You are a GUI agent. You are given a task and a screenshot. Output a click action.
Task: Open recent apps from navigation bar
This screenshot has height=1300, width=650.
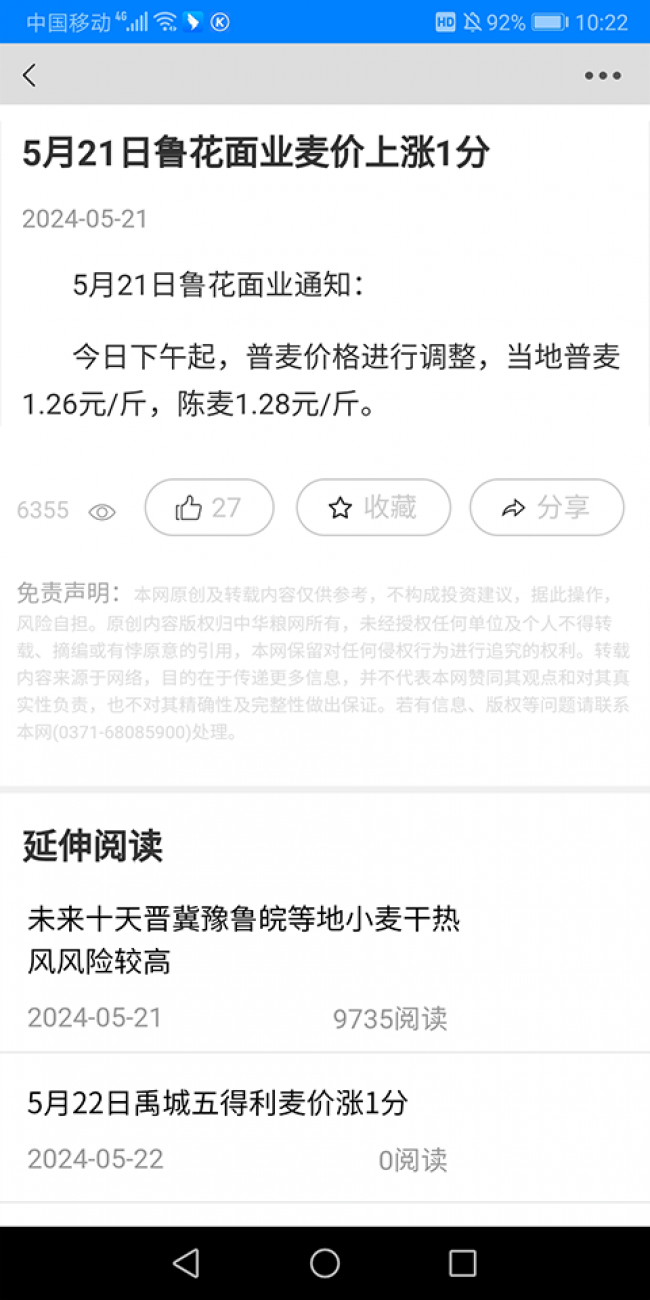click(462, 1263)
